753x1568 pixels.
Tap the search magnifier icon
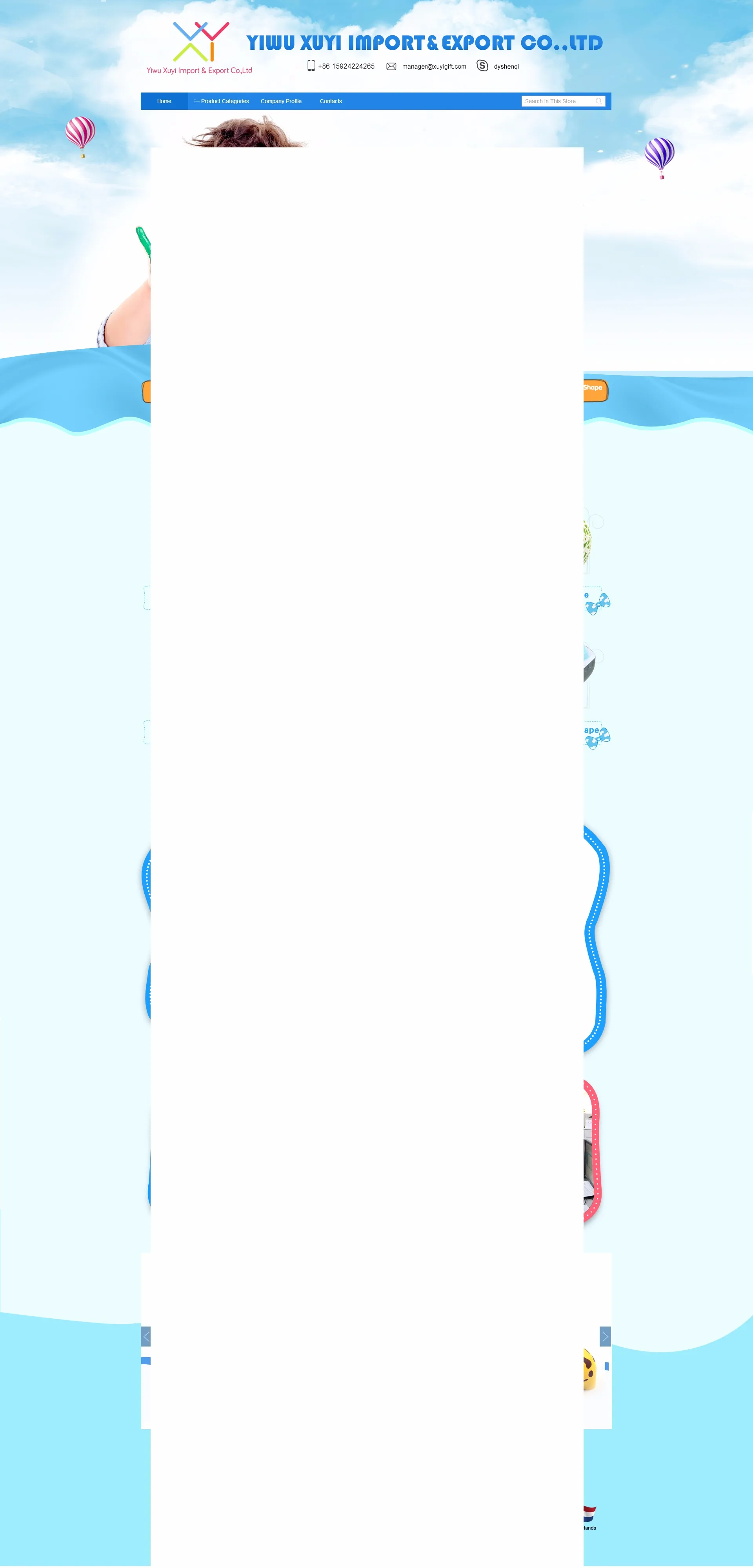pos(599,101)
